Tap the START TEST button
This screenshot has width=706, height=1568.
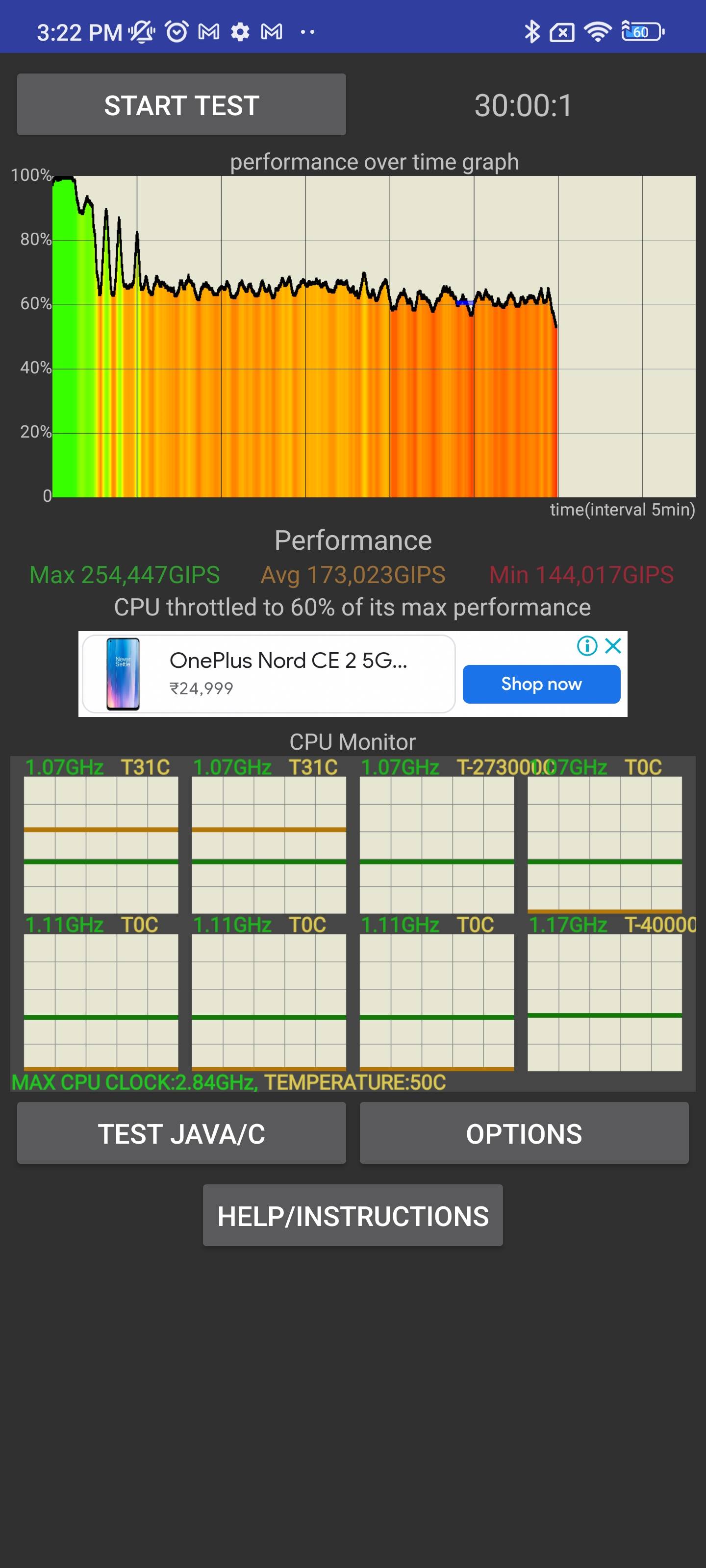(181, 105)
